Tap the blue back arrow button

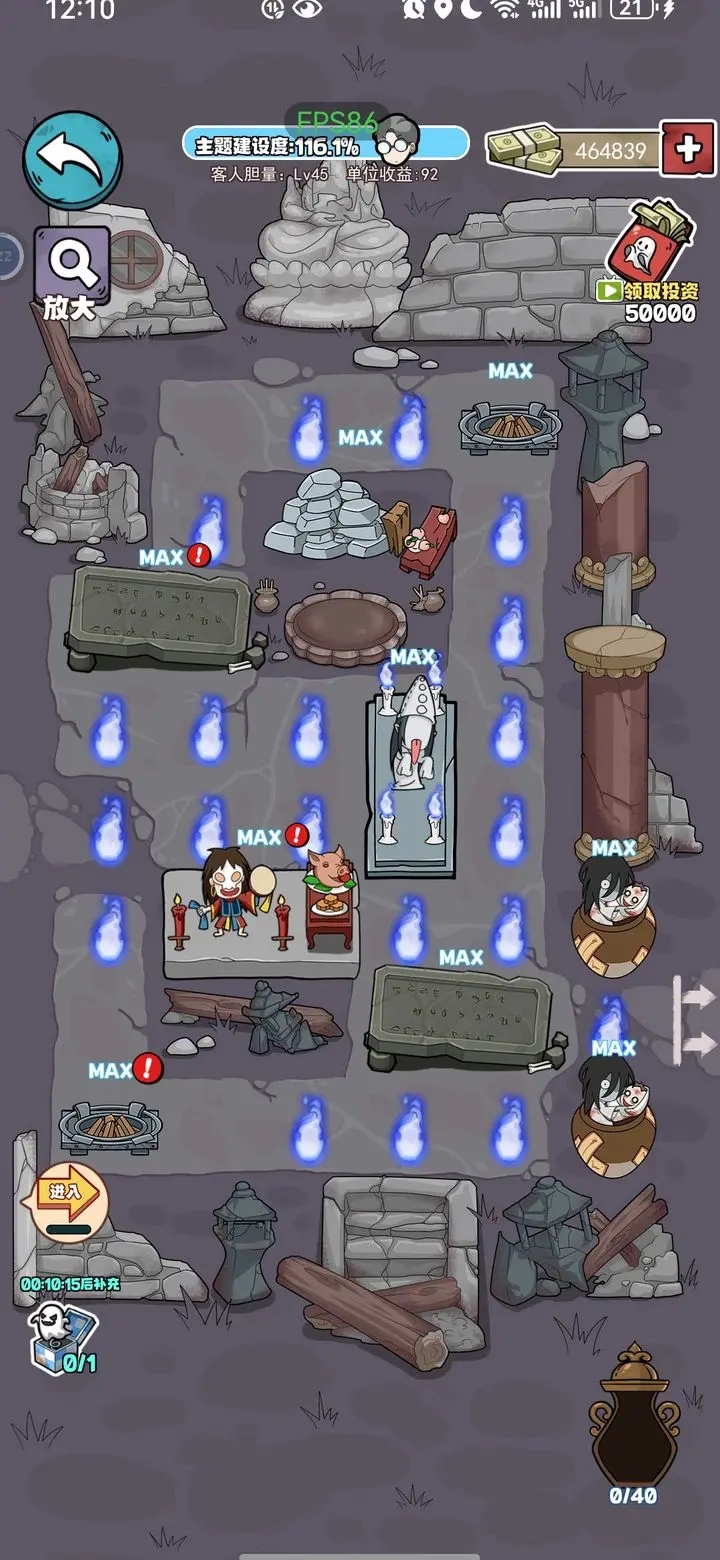pos(72,160)
